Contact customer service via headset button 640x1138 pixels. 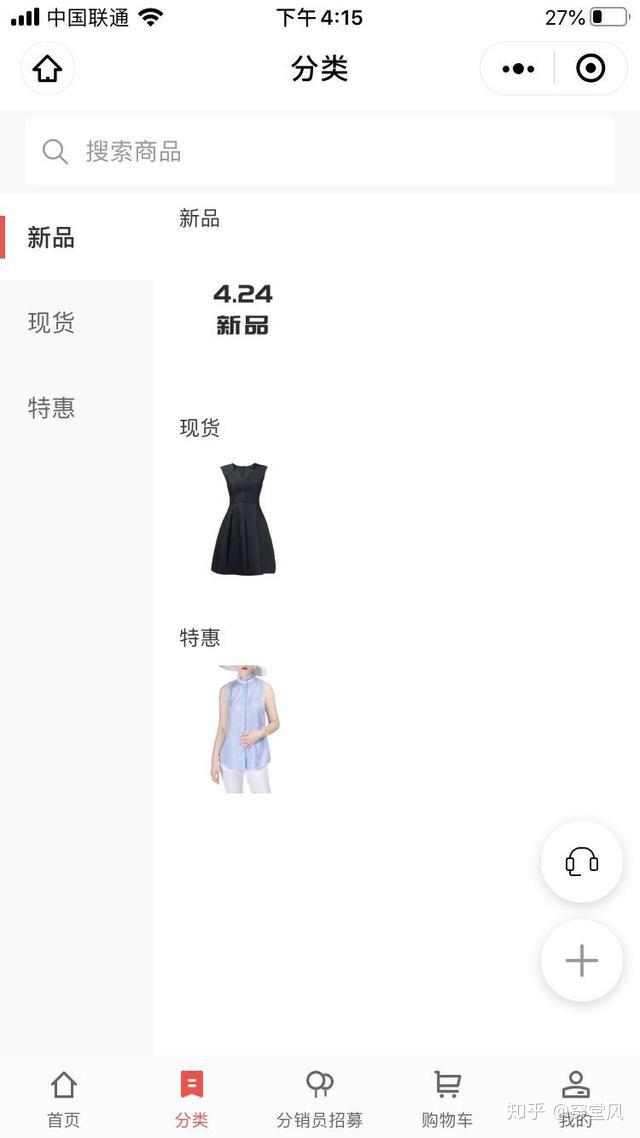pos(581,861)
